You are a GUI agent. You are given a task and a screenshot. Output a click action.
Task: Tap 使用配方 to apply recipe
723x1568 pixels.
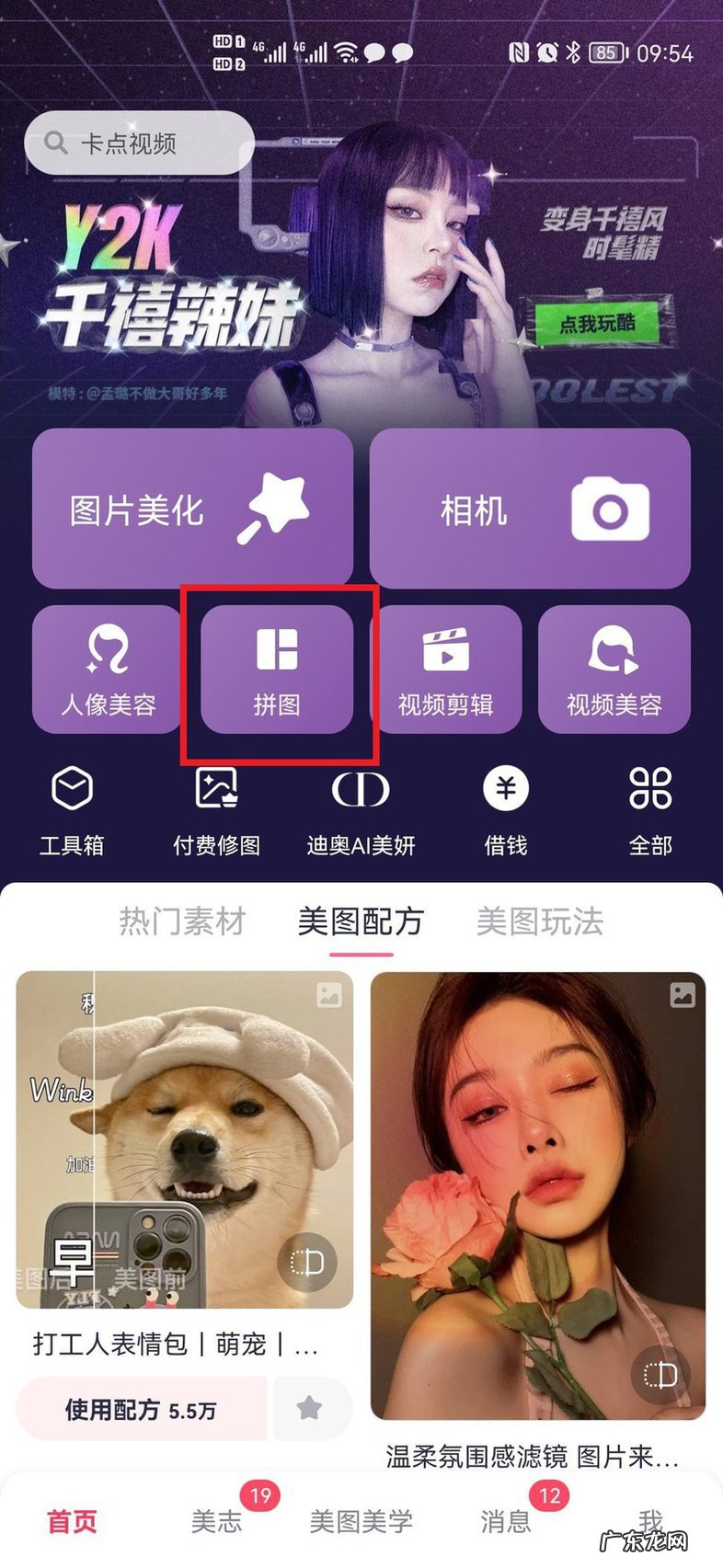coord(142,1409)
